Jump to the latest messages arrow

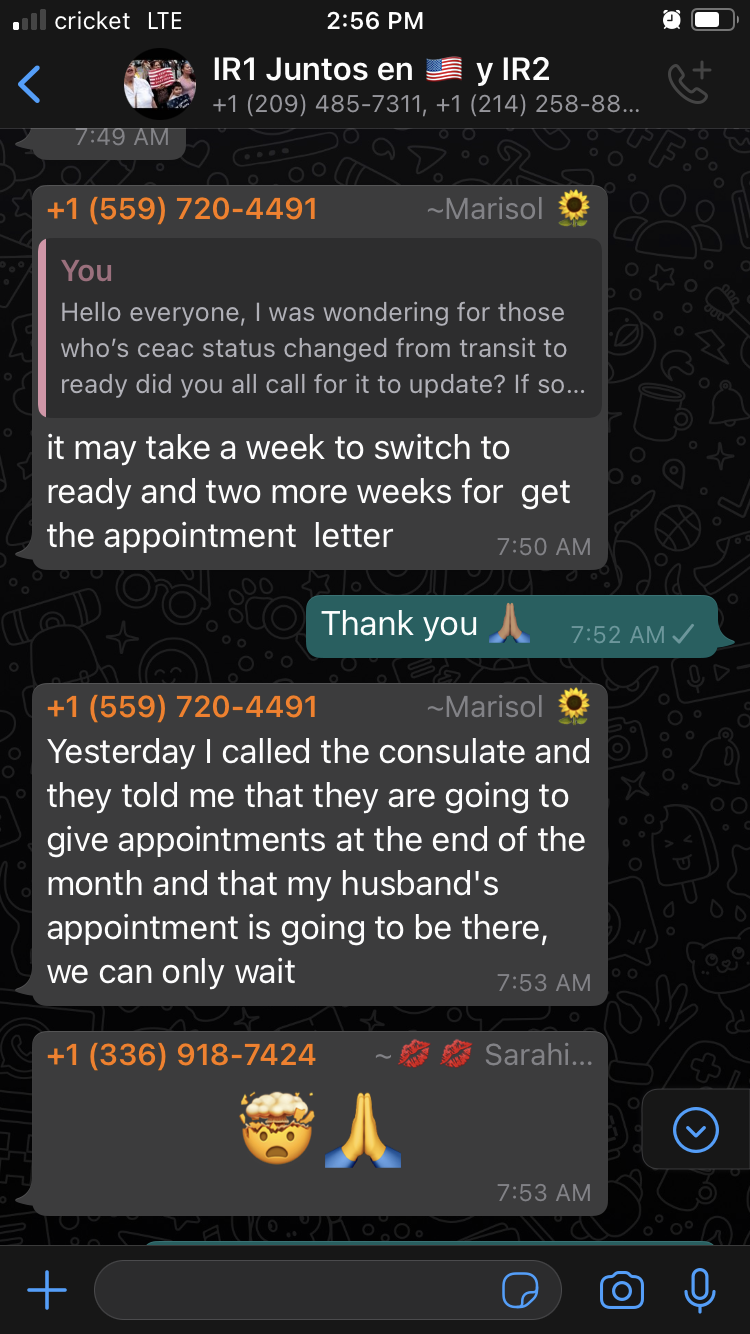pos(696,1130)
